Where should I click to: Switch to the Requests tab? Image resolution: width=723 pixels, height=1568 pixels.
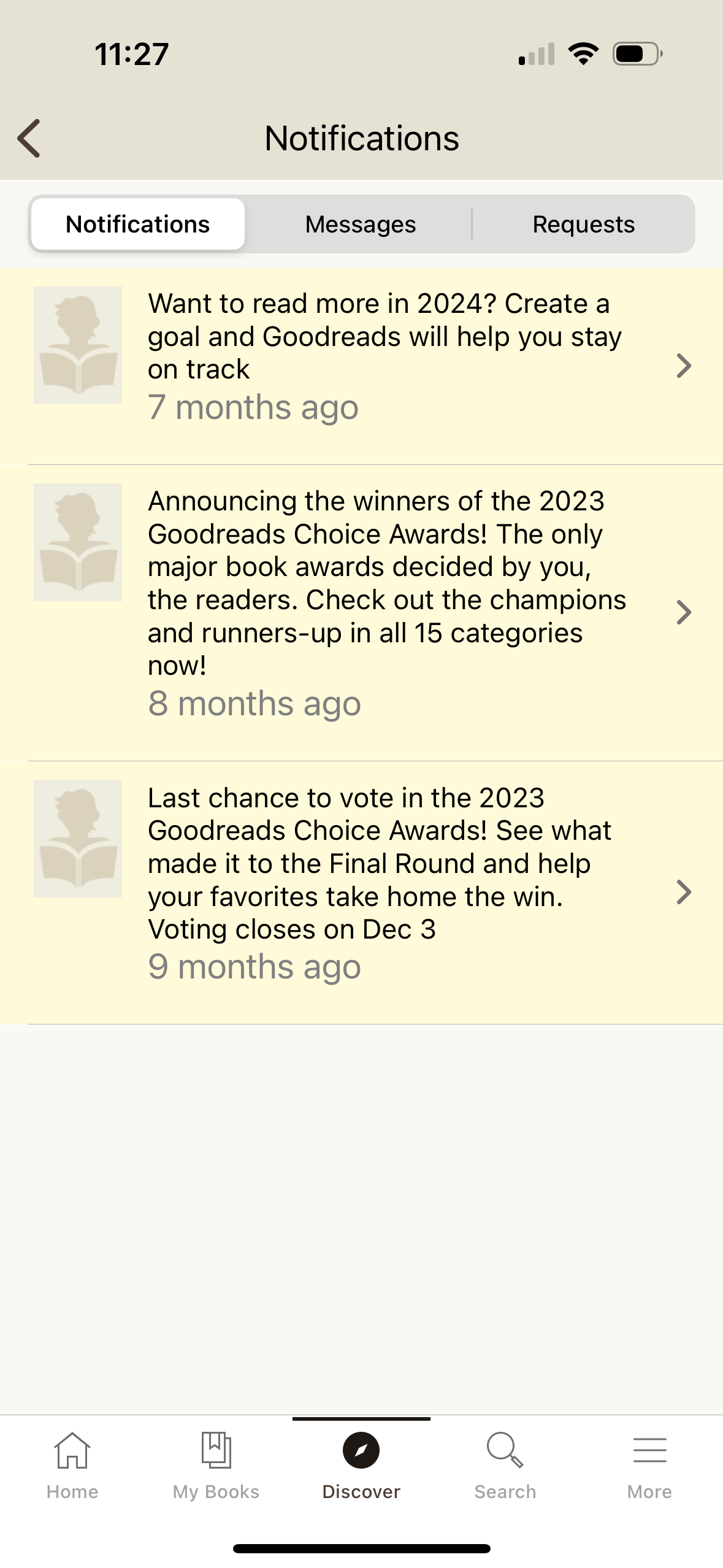click(583, 223)
